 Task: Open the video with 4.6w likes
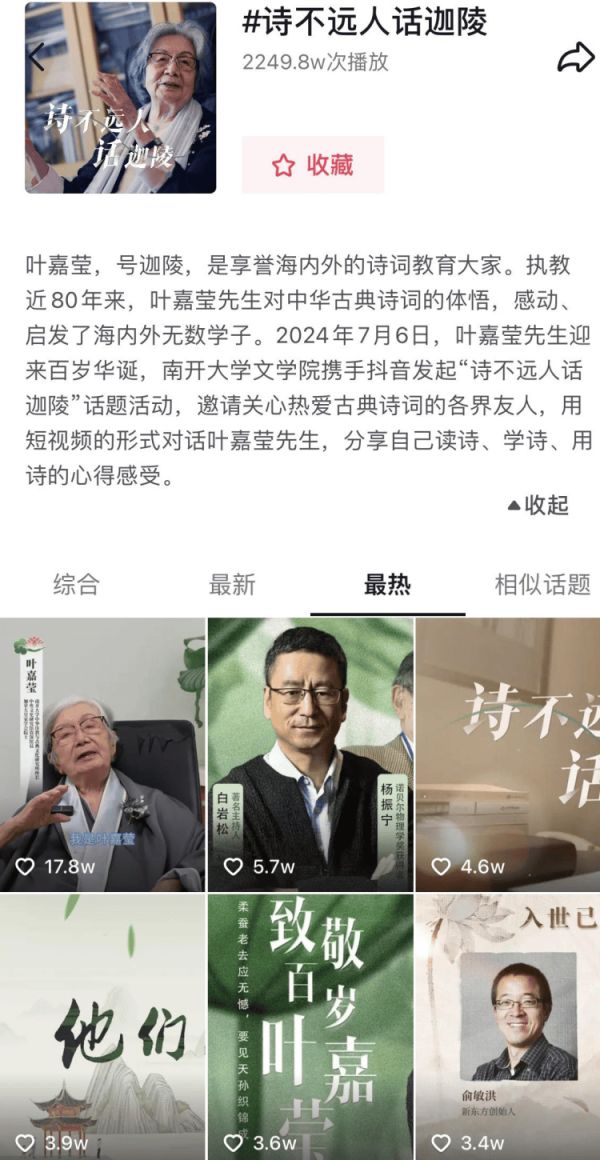pos(507,755)
